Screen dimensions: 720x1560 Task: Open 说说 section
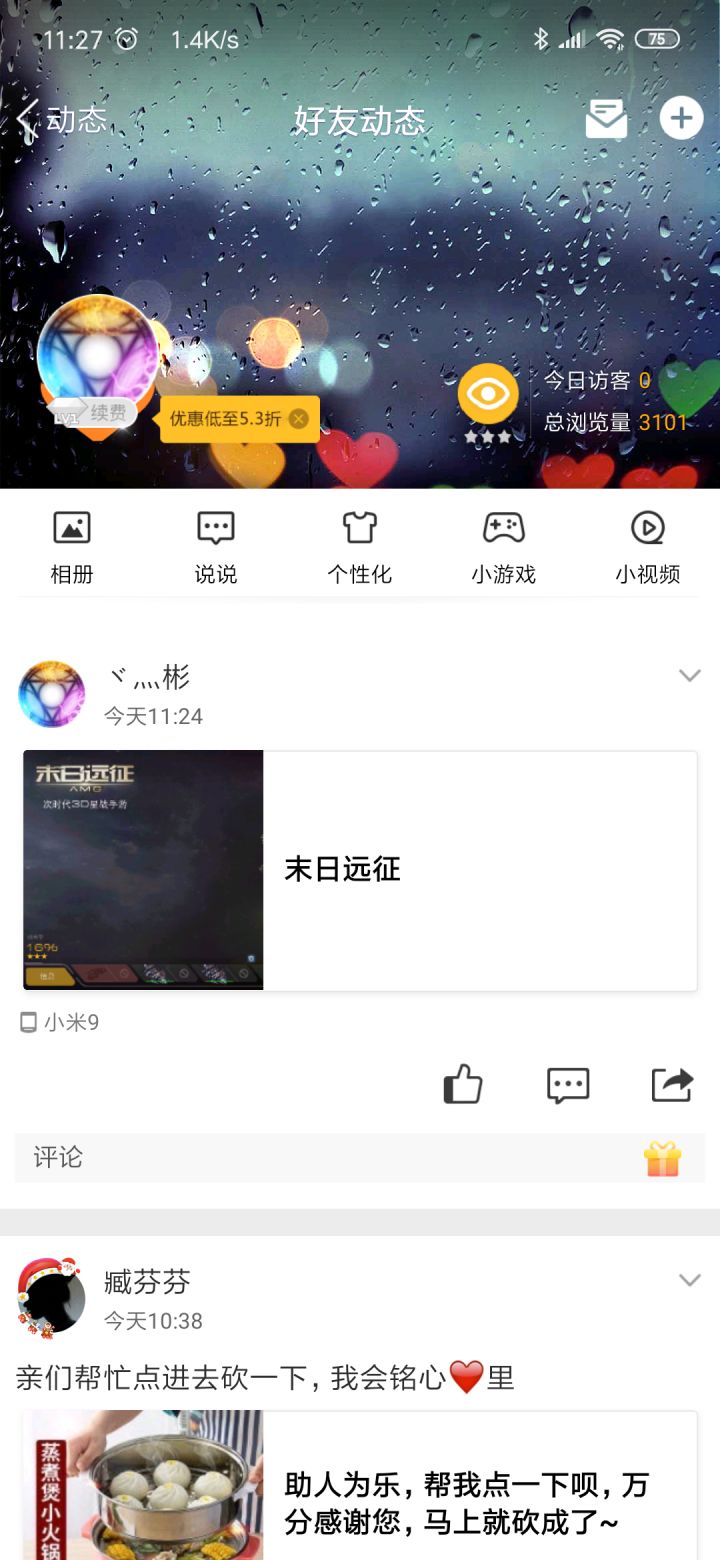coord(216,547)
